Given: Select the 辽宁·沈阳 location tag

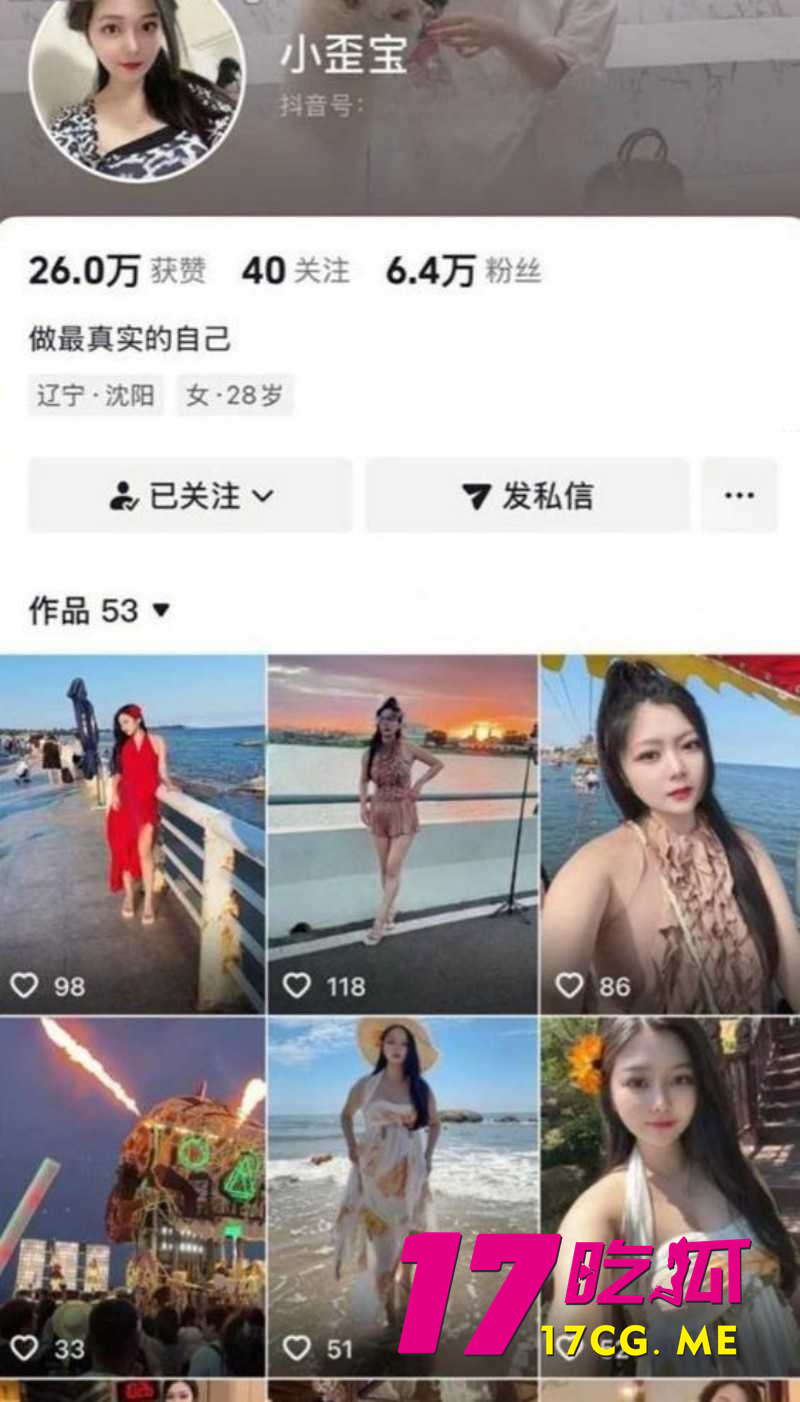Looking at the screenshot, I should point(95,395).
